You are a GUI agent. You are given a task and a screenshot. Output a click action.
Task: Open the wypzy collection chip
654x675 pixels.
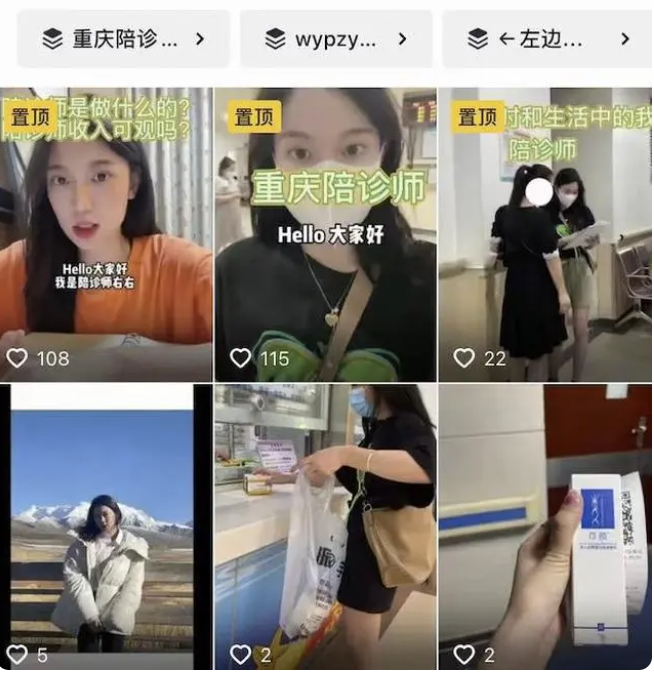tap(336, 39)
